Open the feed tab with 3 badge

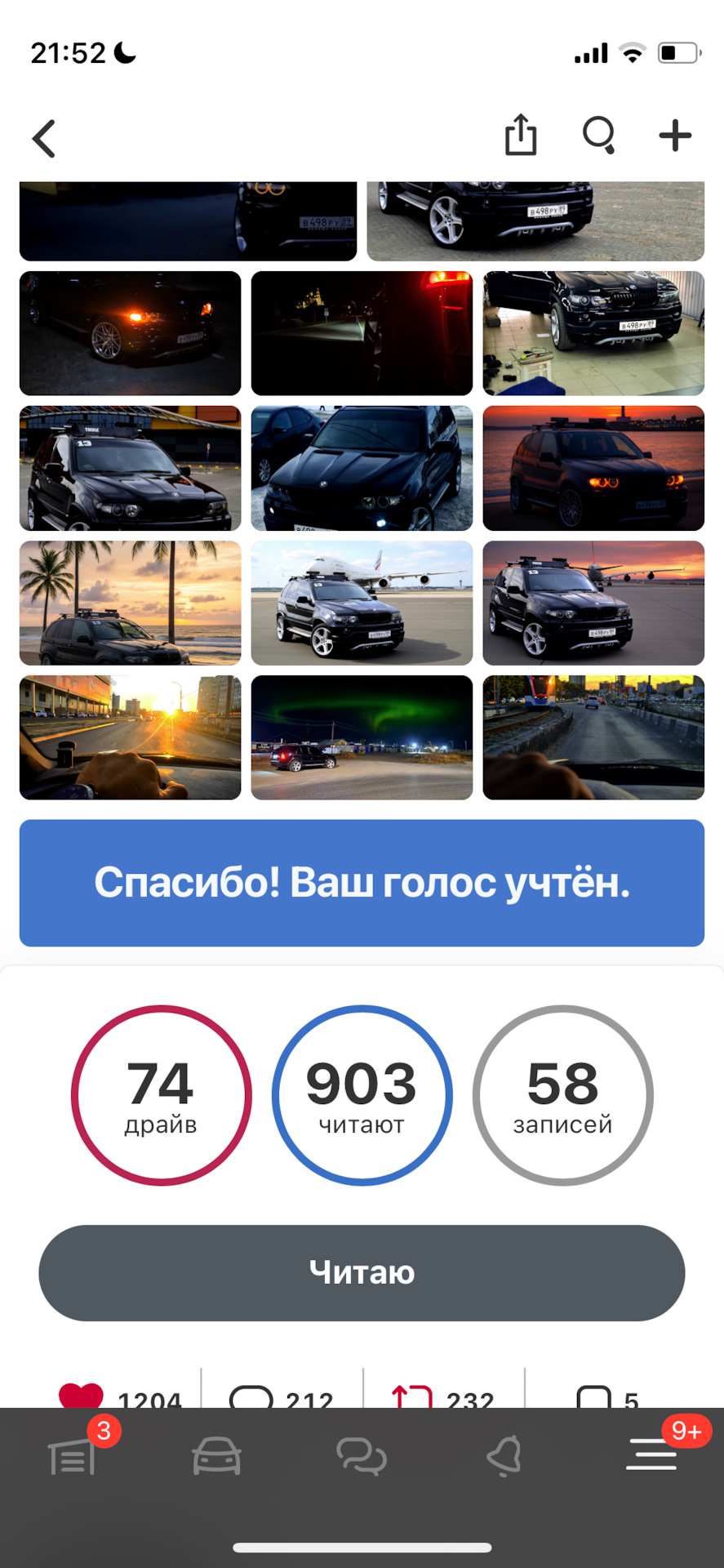point(73,1457)
